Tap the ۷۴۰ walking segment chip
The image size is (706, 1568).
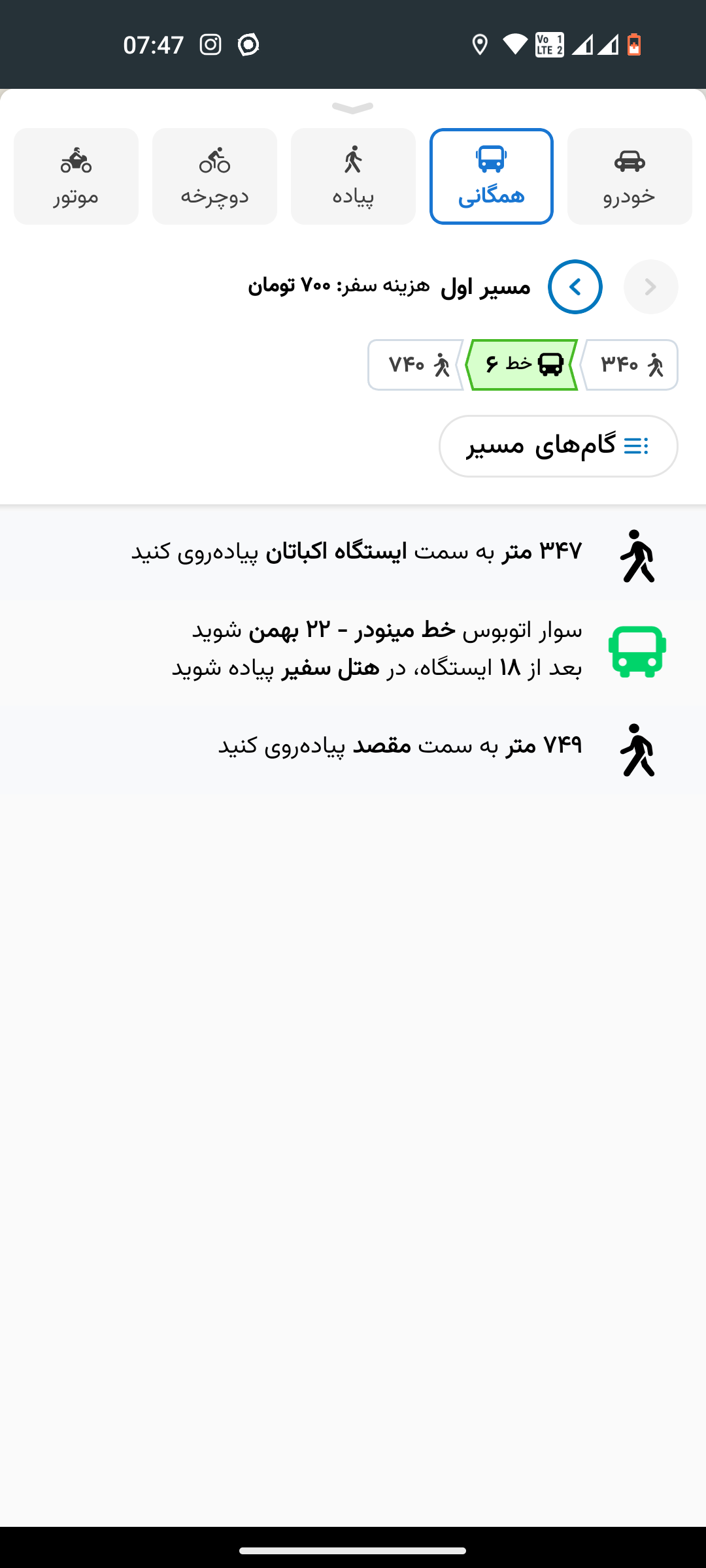pos(416,365)
